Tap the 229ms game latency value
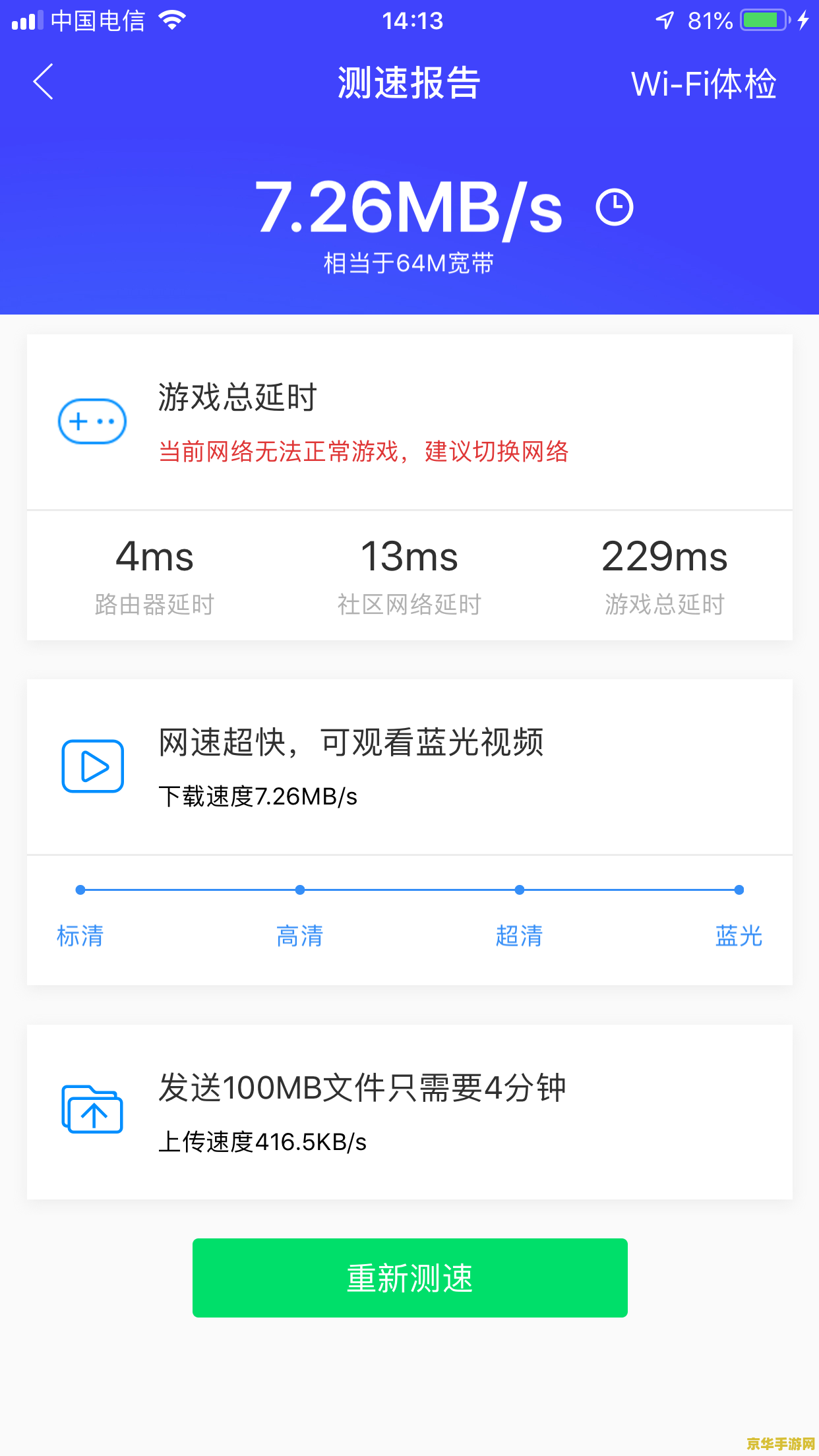Viewport: 819px width, 1456px height. pos(665,557)
